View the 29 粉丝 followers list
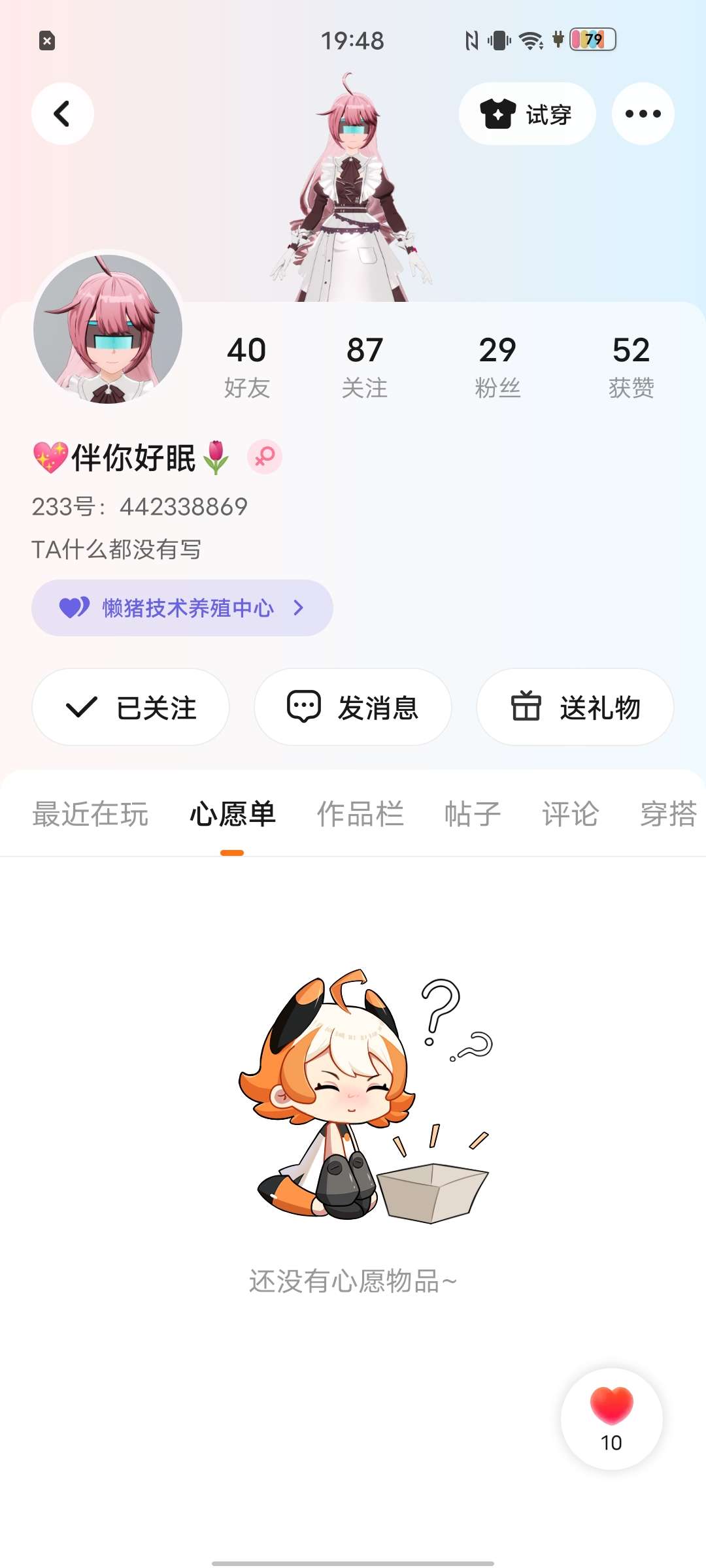Screen dimensions: 706x1568 coord(497,366)
